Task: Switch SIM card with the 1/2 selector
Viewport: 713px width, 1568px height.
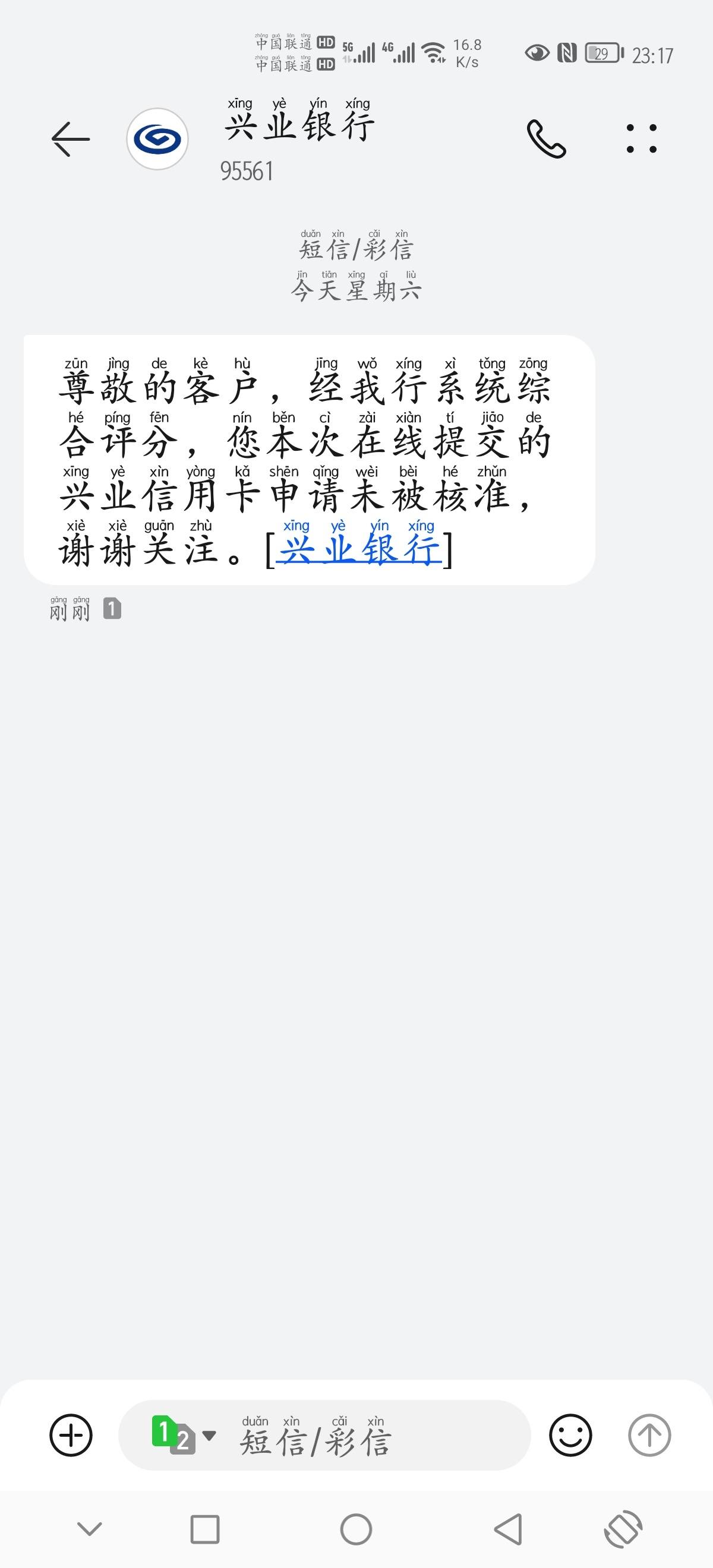Action: 182,1436
